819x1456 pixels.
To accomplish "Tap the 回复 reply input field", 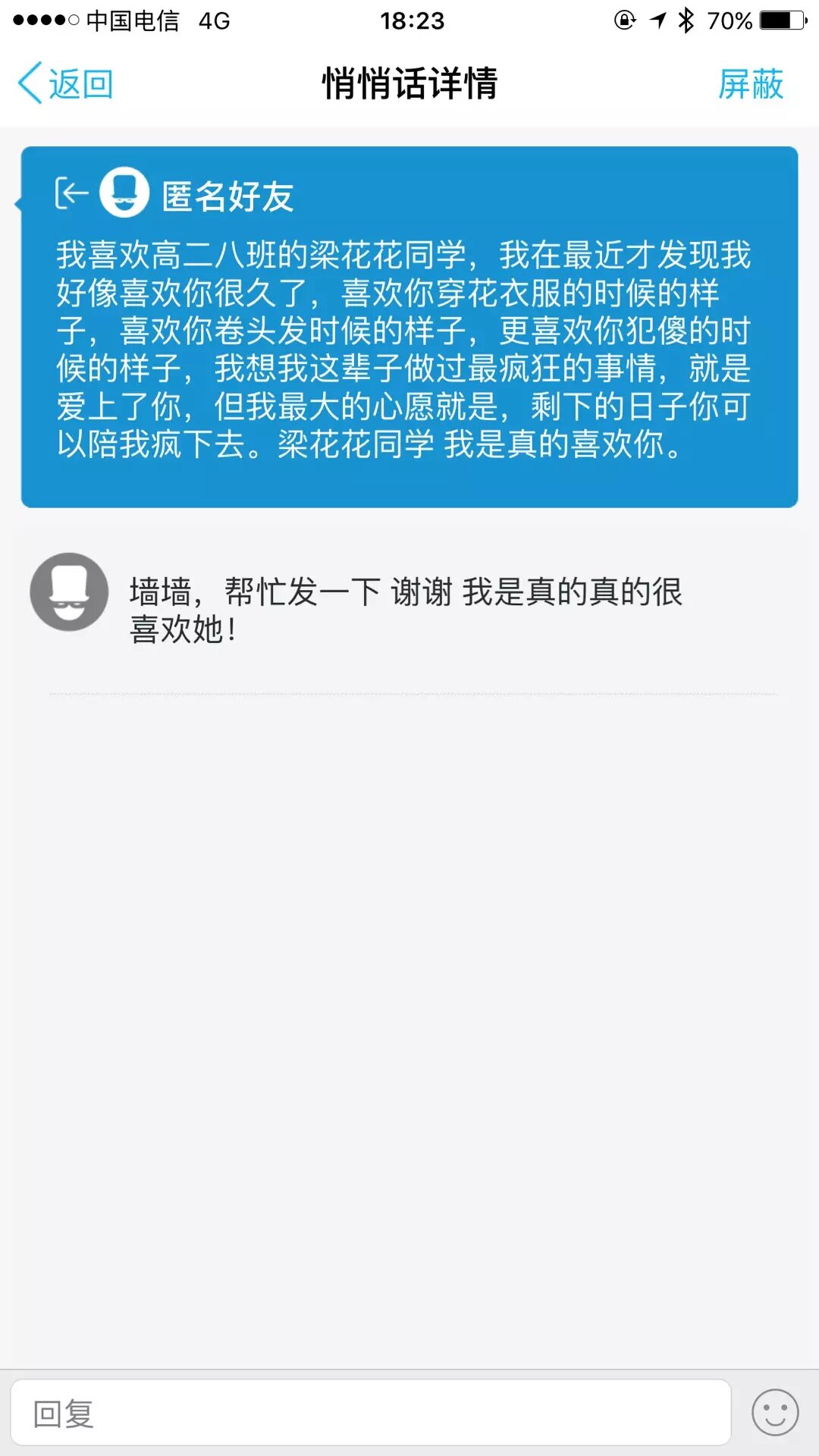I will 370,1413.
